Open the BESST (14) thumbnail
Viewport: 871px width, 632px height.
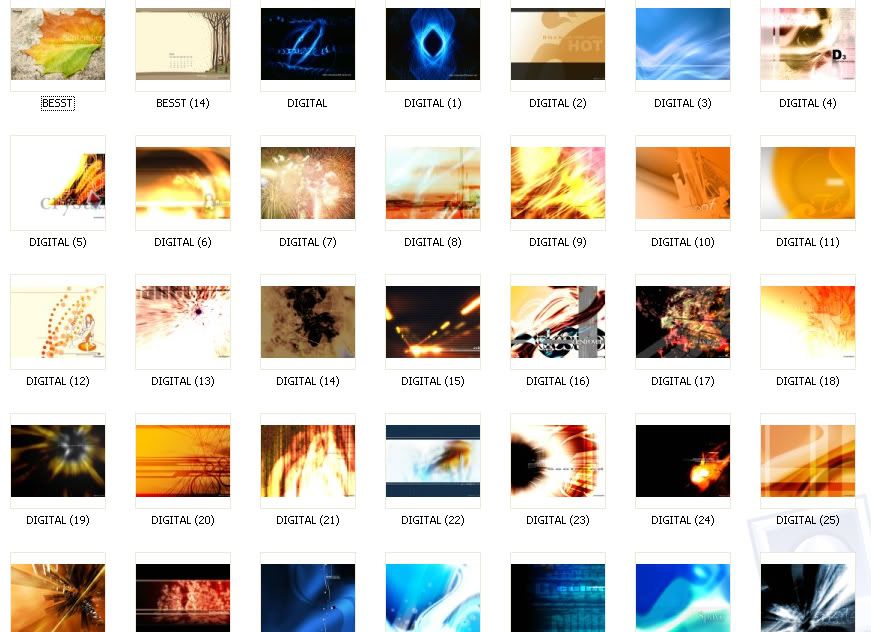182,44
